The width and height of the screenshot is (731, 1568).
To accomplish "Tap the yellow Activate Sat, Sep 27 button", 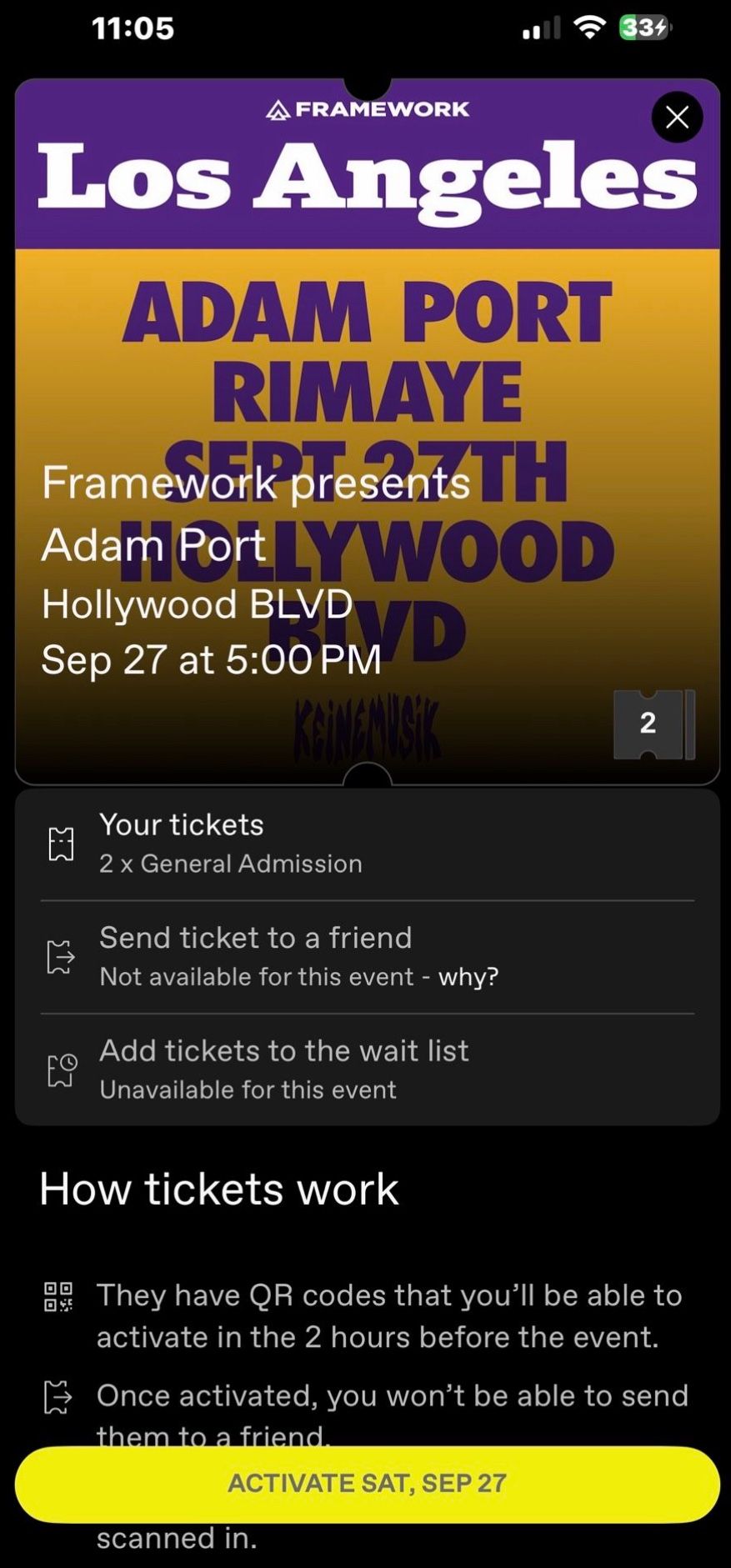I will 367,1484.
